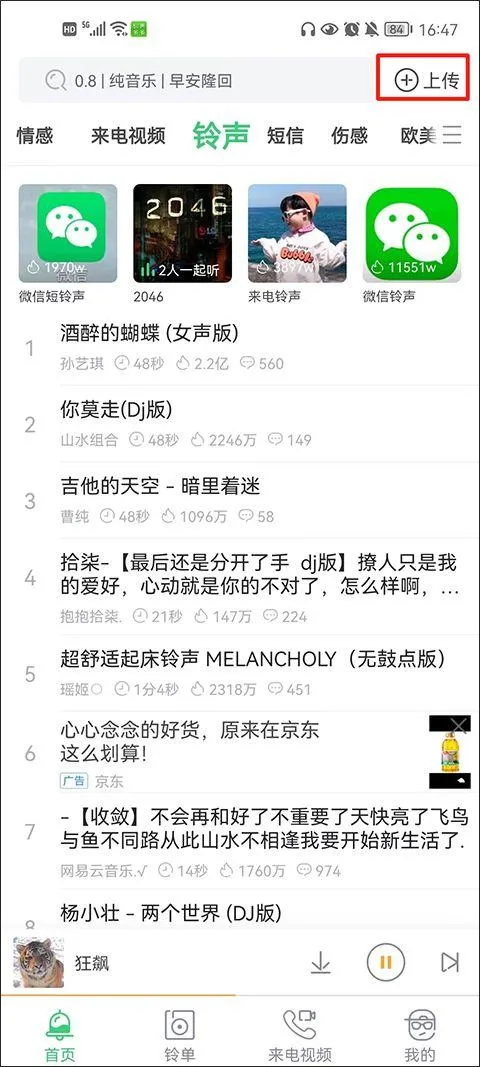Download the currently playing 狂飙 track
Viewport: 480px width, 1067px height.
click(x=320, y=962)
